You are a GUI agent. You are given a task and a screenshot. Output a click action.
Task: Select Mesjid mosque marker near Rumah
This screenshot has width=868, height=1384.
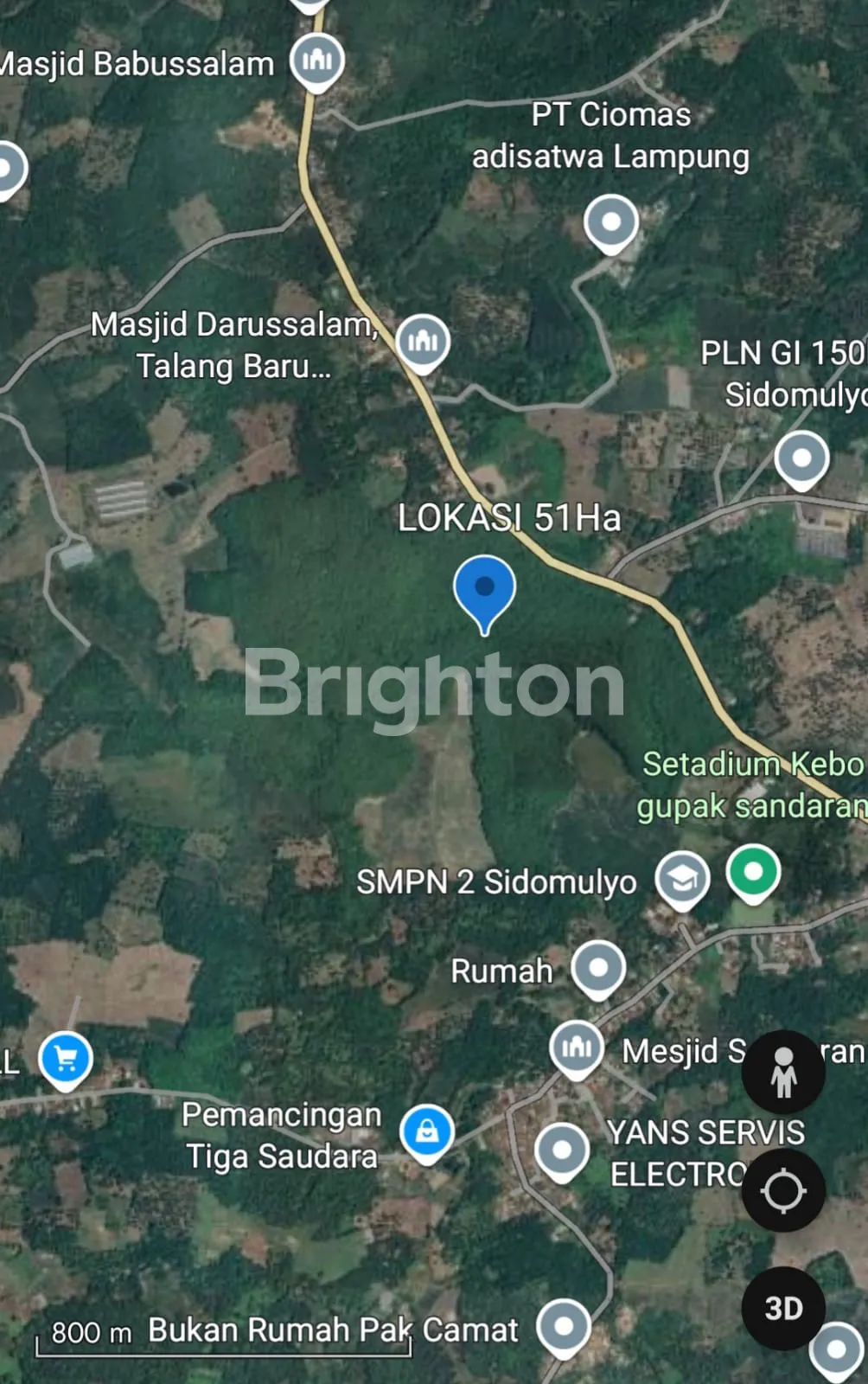click(577, 1048)
